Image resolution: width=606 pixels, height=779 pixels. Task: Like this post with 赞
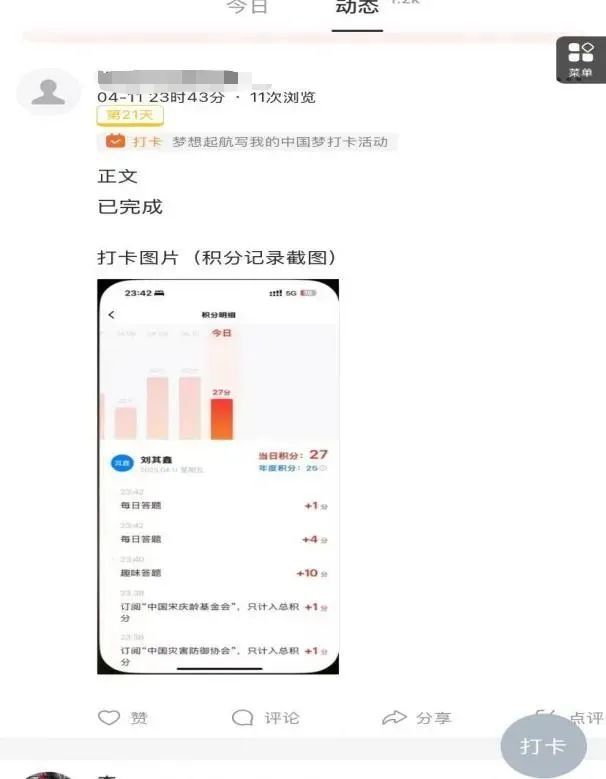coord(123,718)
